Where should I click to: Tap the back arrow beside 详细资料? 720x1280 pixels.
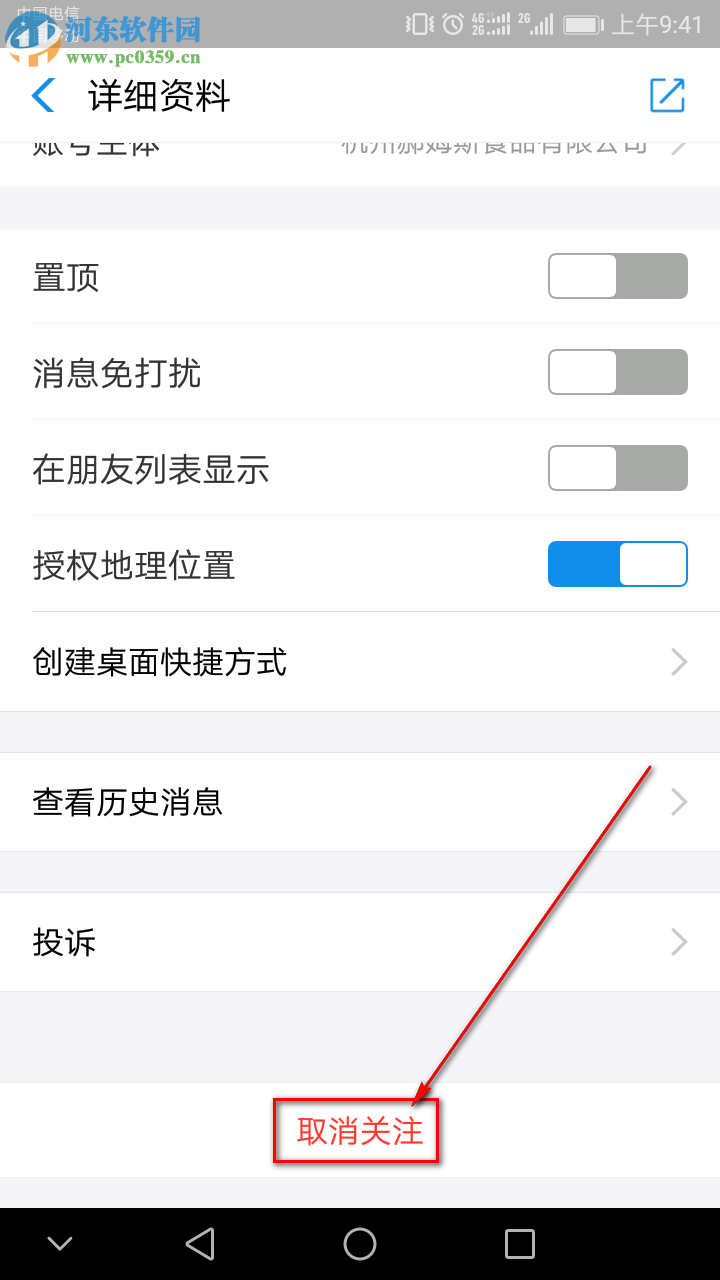point(42,95)
